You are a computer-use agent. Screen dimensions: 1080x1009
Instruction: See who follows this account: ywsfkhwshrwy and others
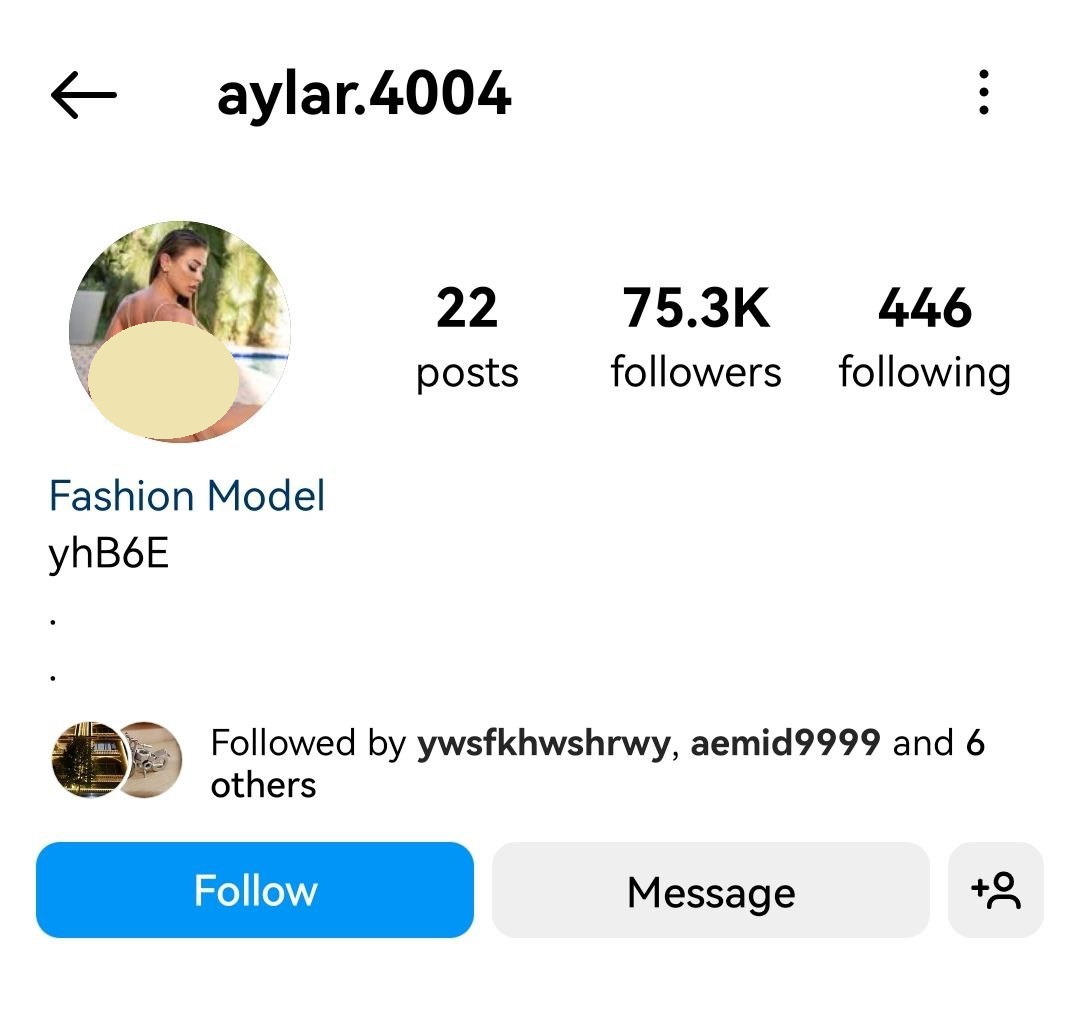(596, 762)
